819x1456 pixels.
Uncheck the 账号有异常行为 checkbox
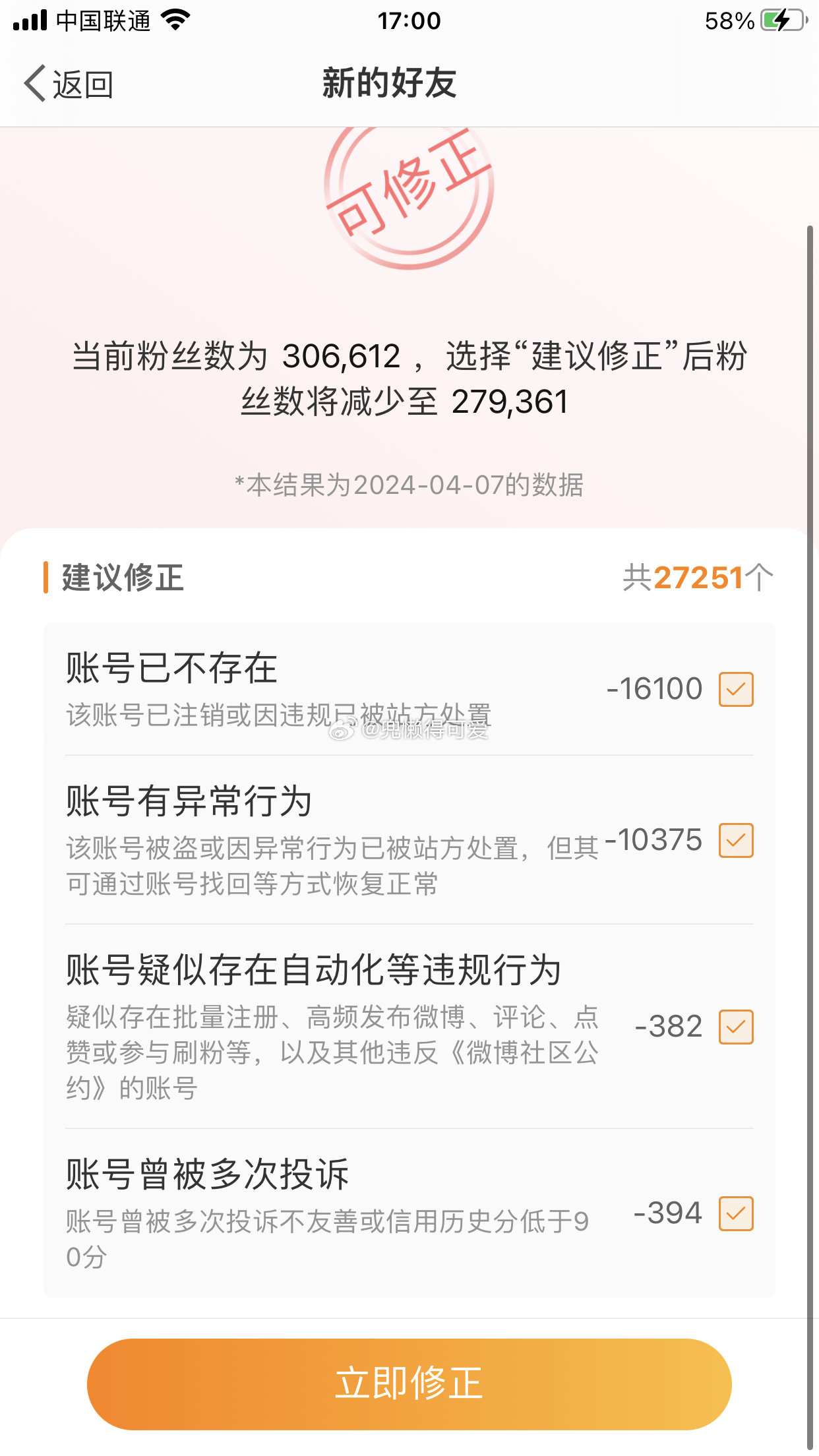coord(736,840)
